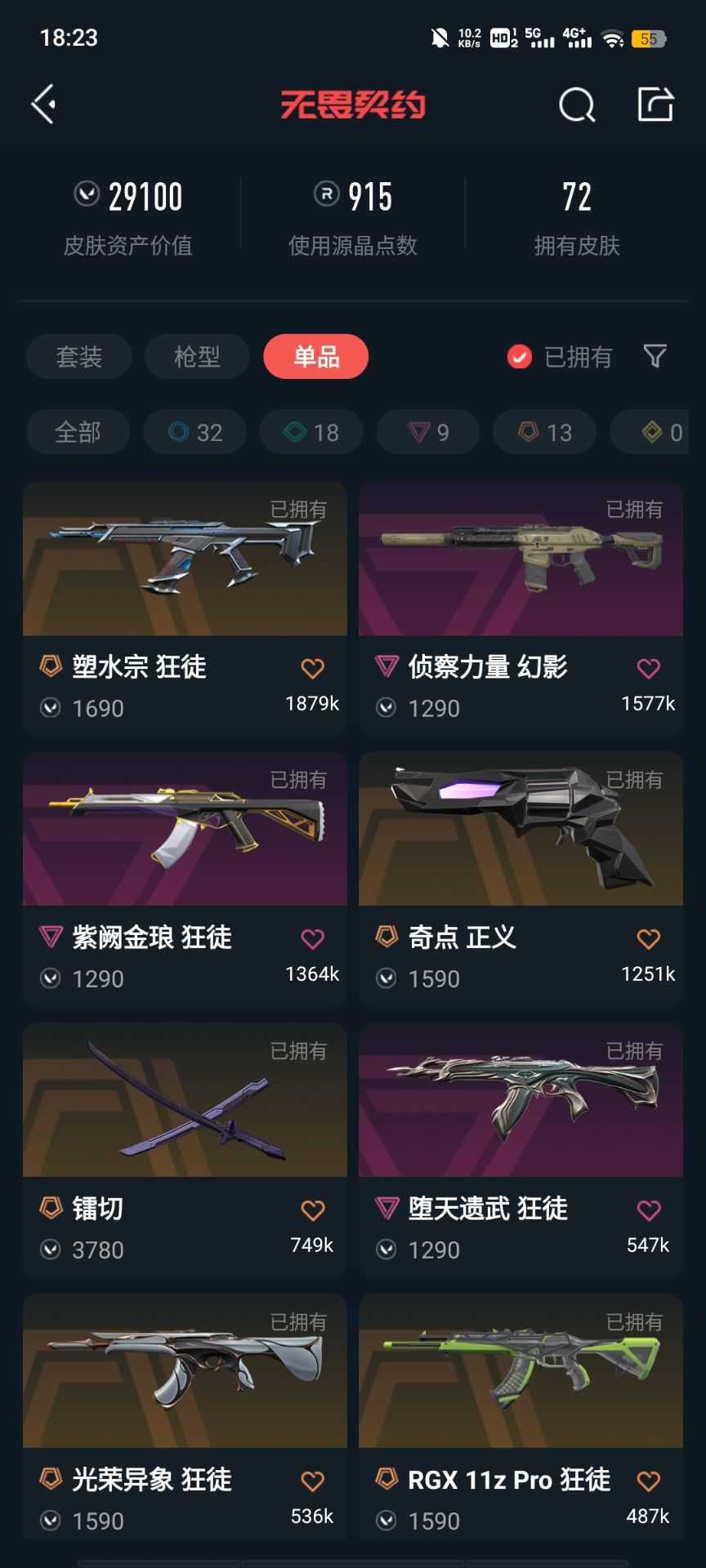Like the RGX 11z Pro 狂徒 skin
Screen dimensions: 706x1568
point(648,1481)
